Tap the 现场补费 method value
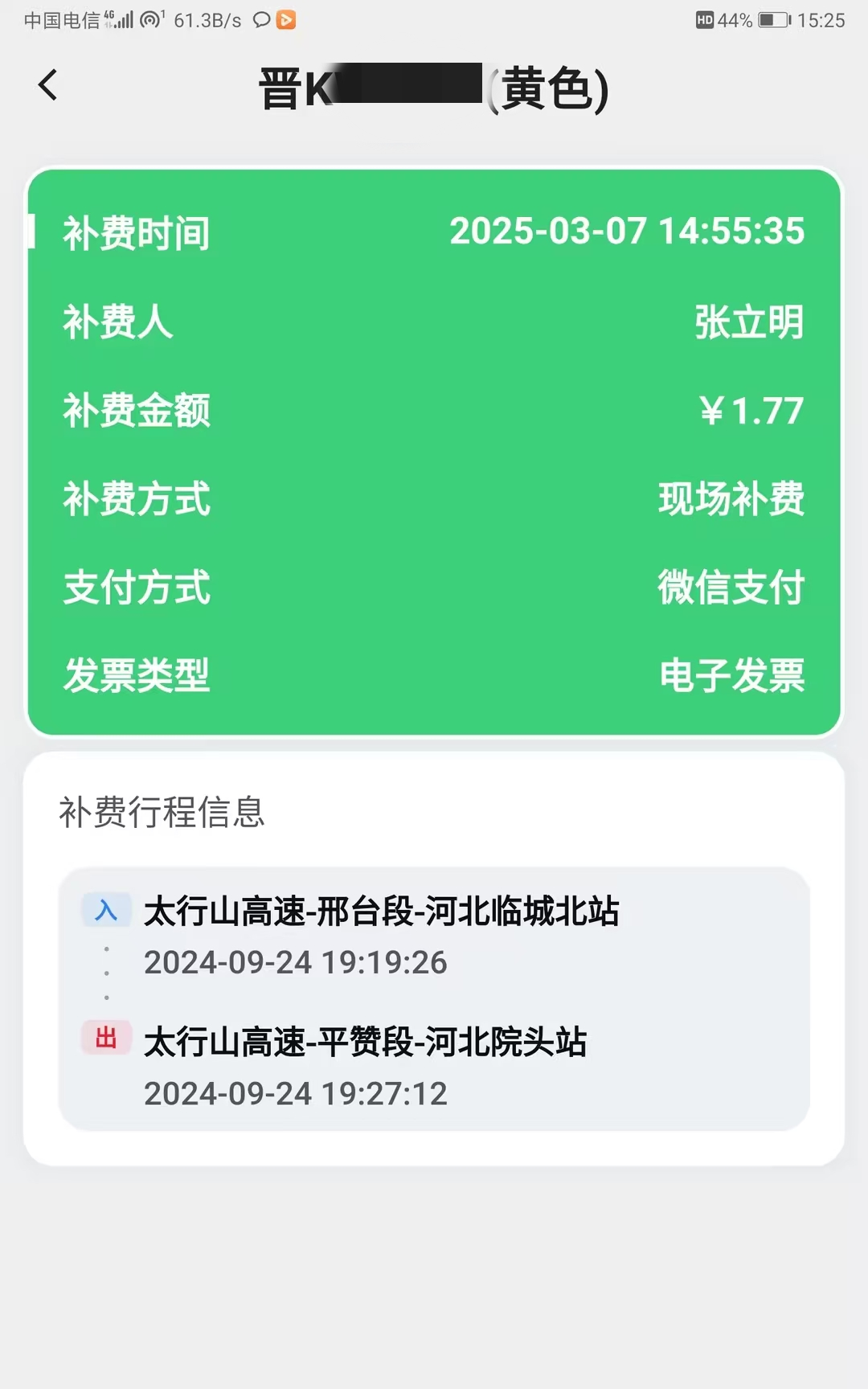 click(731, 500)
